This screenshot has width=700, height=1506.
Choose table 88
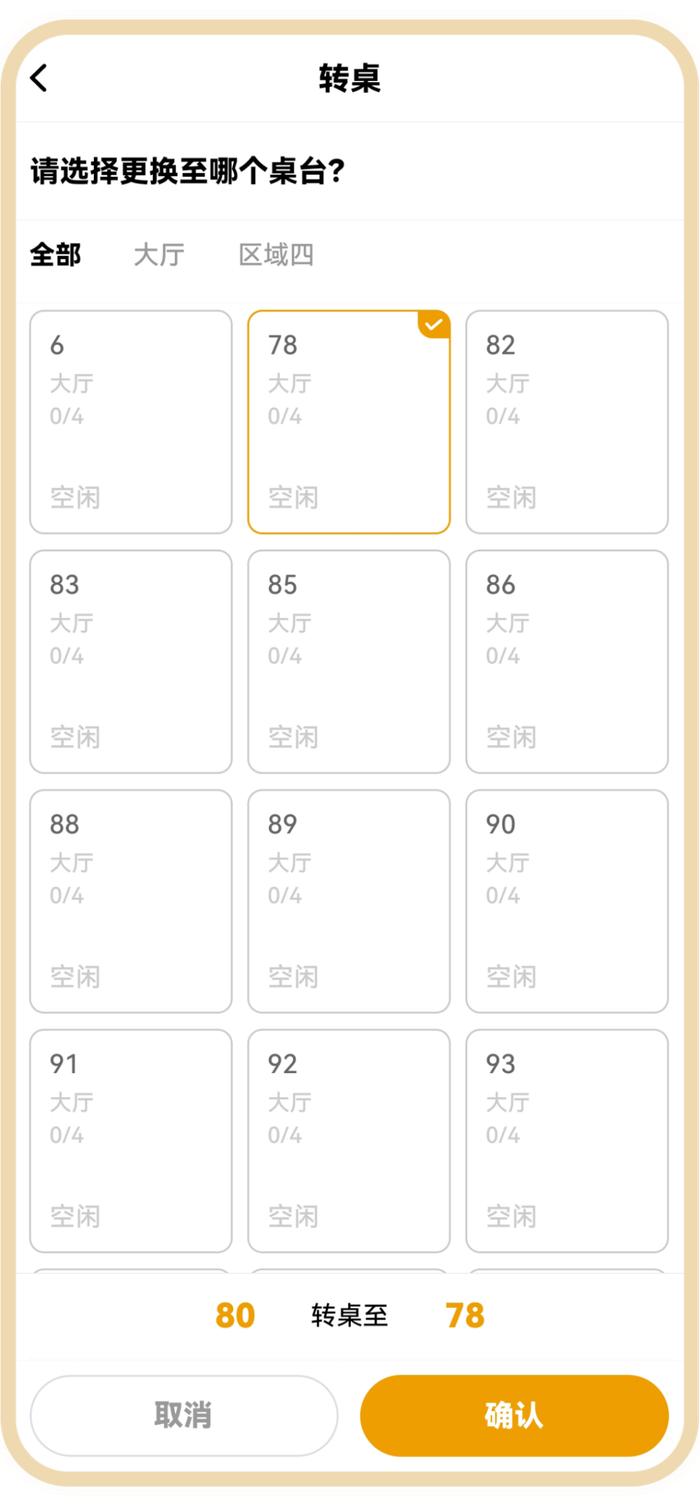tap(131, 901)
